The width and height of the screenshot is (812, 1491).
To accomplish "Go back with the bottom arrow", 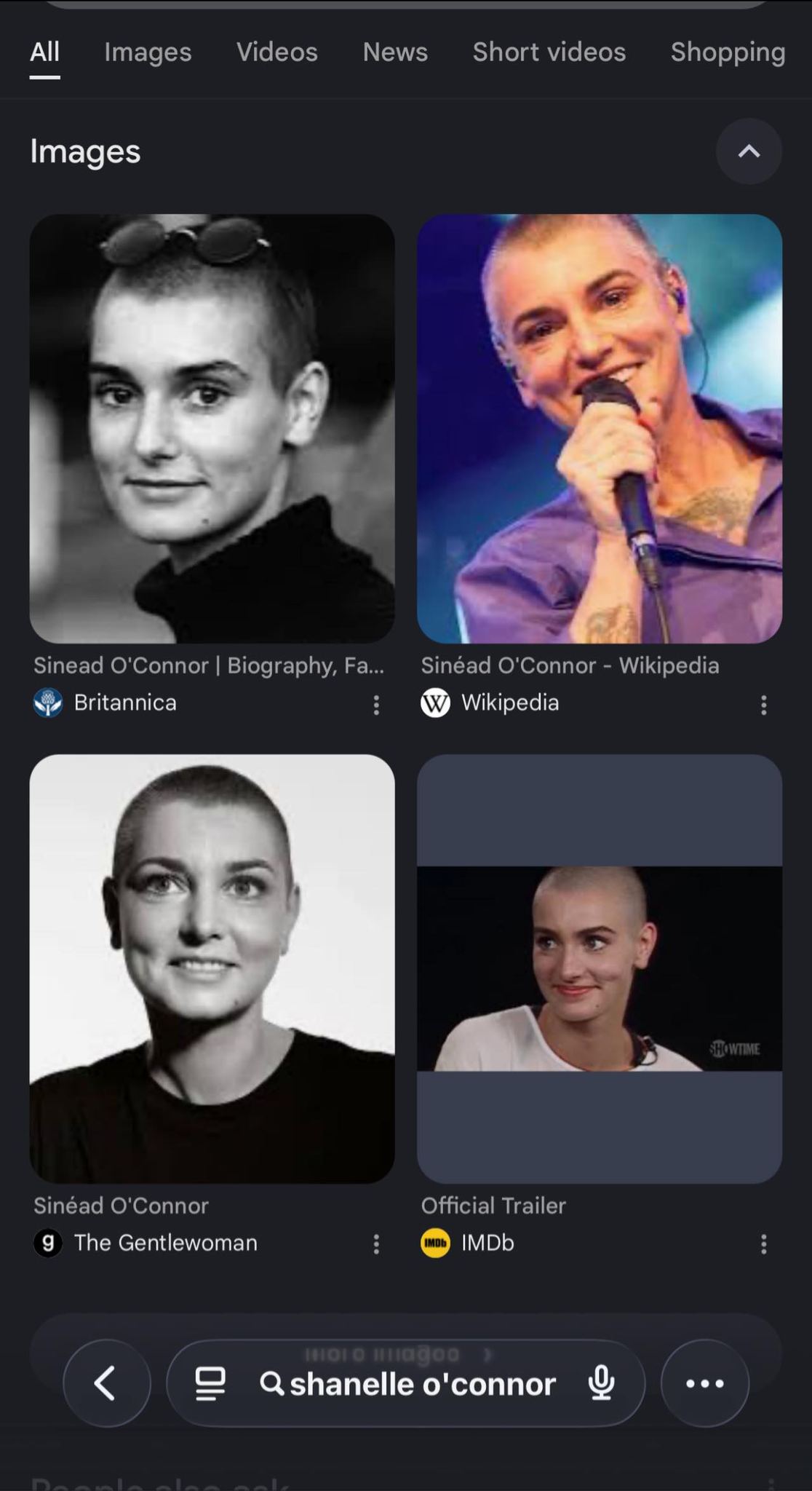I will (107, 1383).
